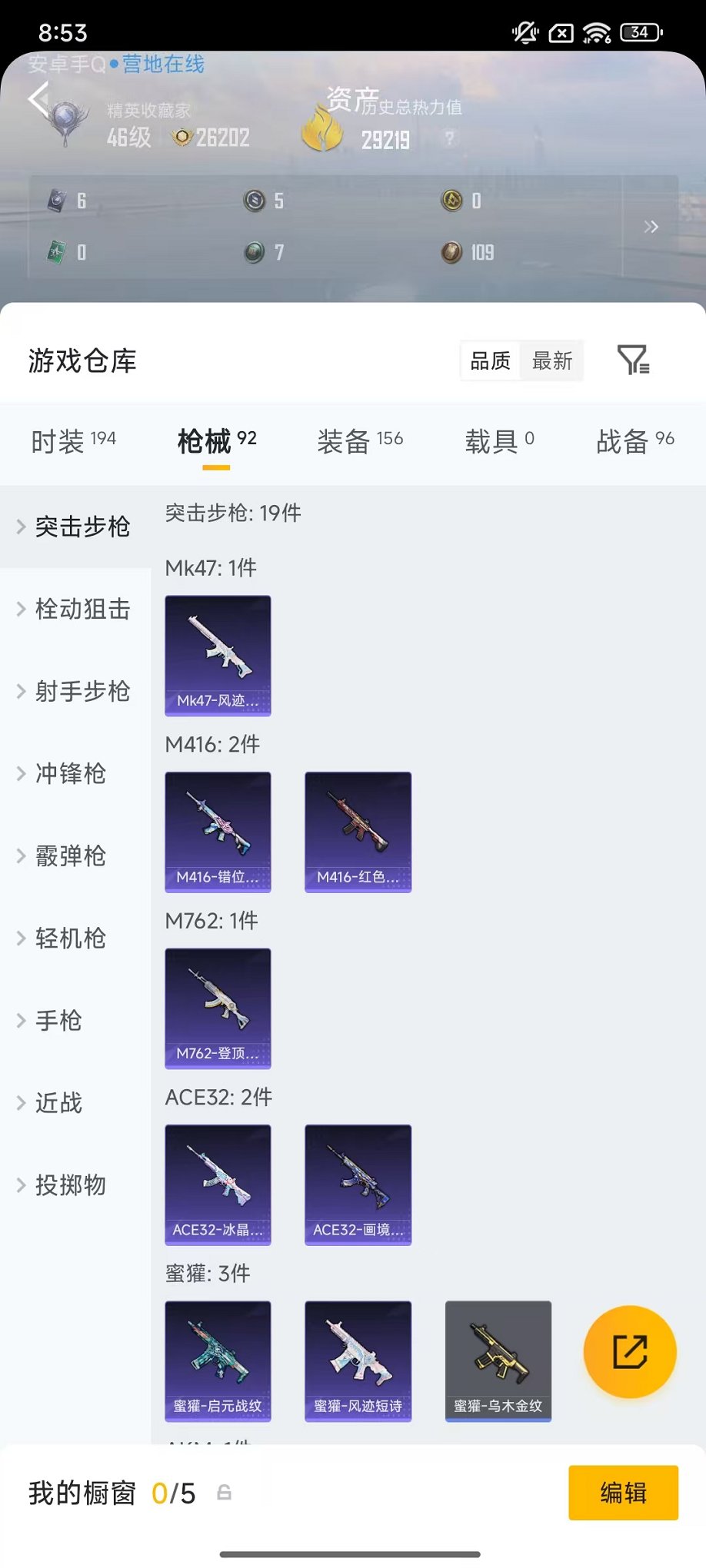The width and height of the screenshot is (706, 1568).
Task: Tap the 精英收藏家 emblem badge
Action: point(68,115)
